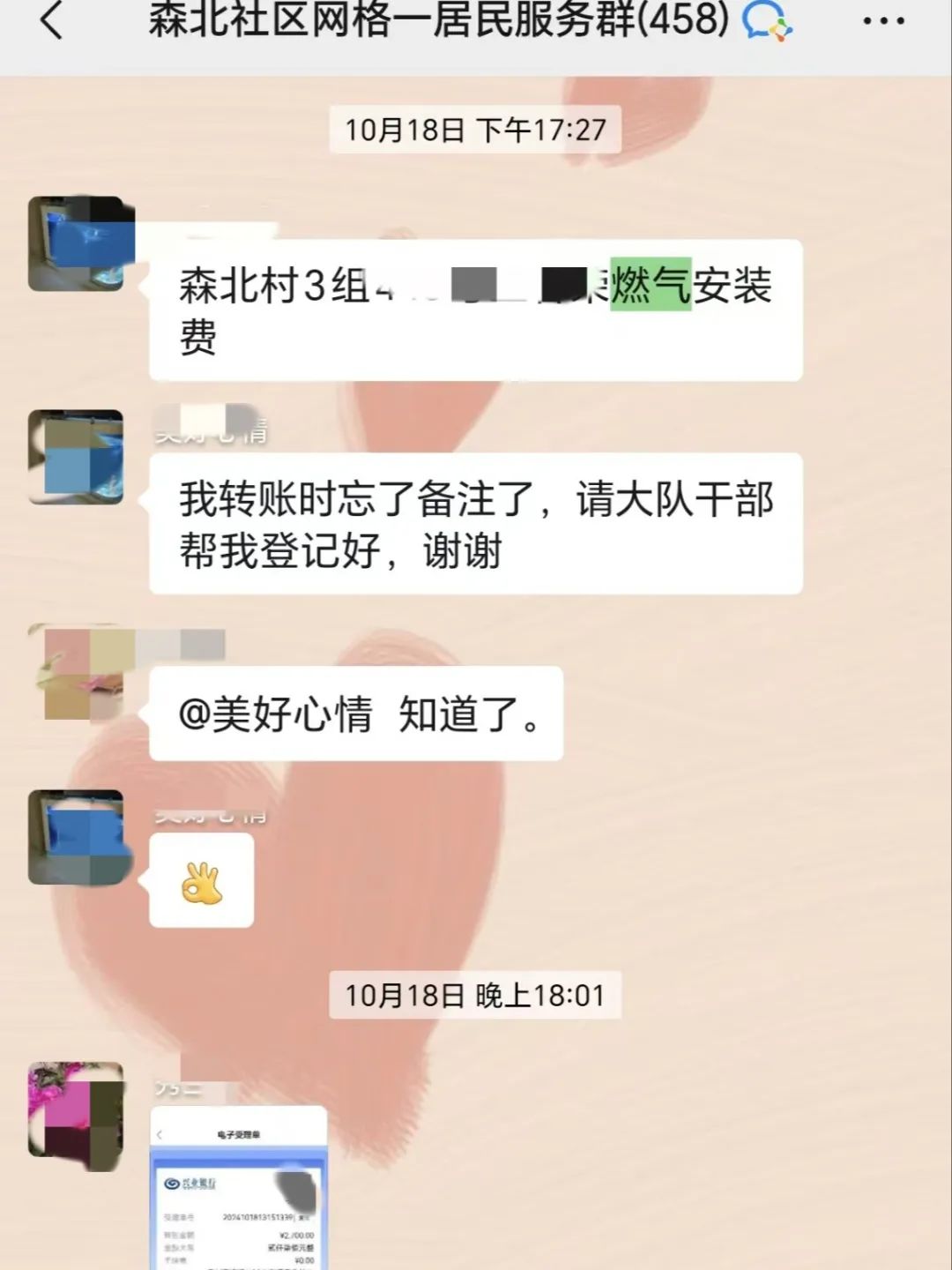The image size is (952, 1270).
Task: Open the electronic receipt image
Action: 239,1186
